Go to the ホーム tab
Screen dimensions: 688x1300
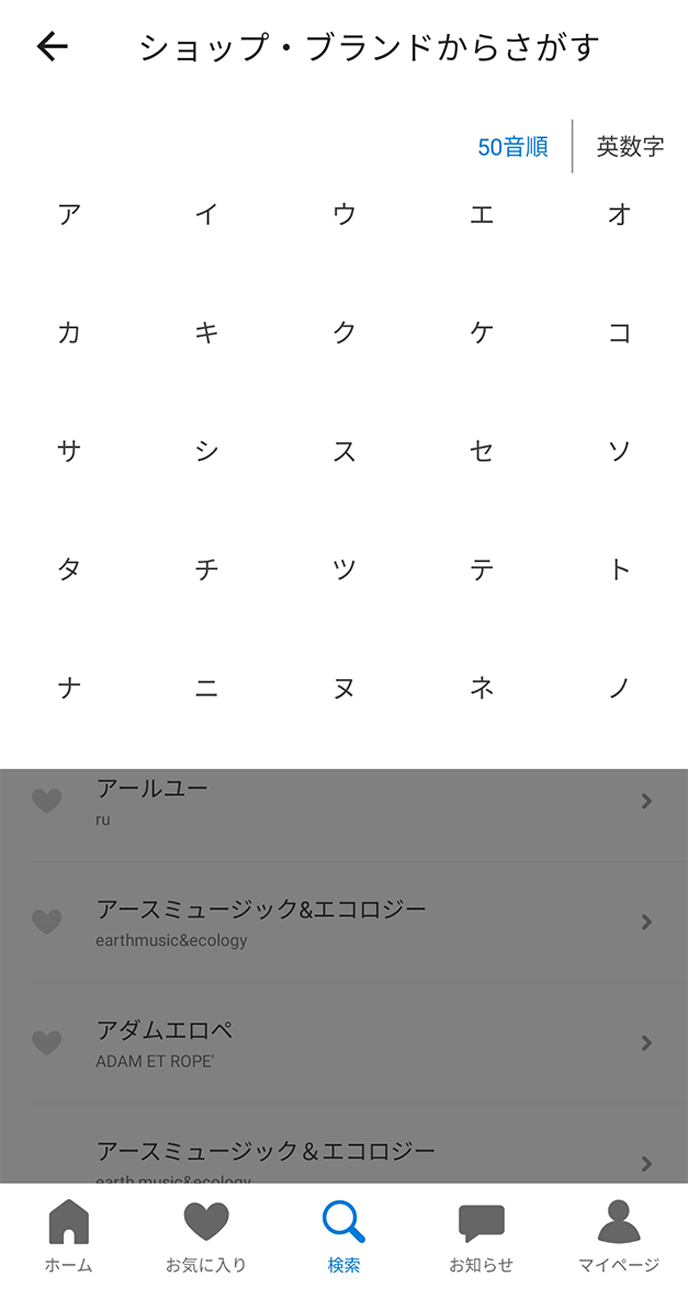tap(68, 1236)
